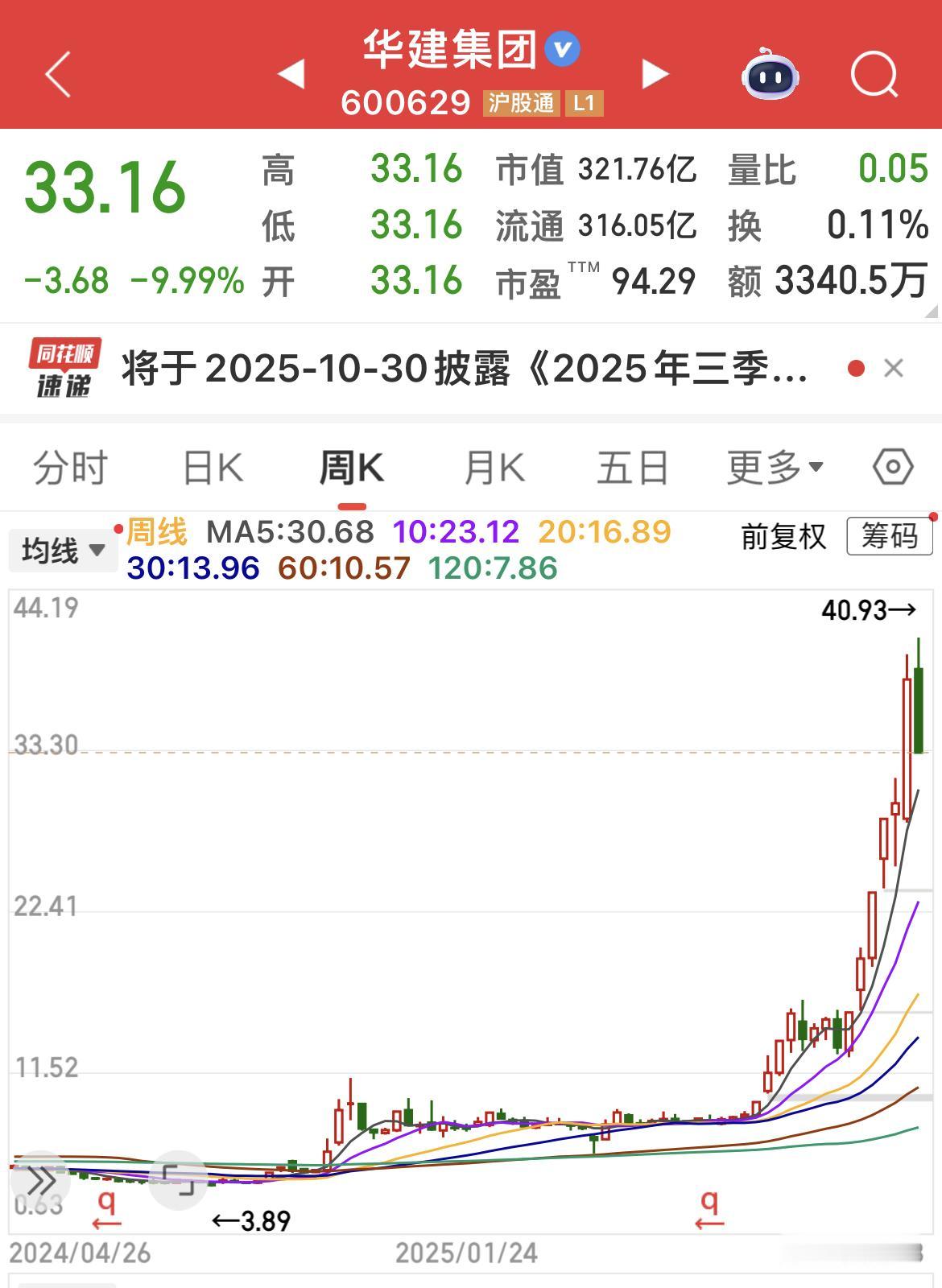
Task: Expand chart with double-arrow button
Action: (x=40, y=1181)
